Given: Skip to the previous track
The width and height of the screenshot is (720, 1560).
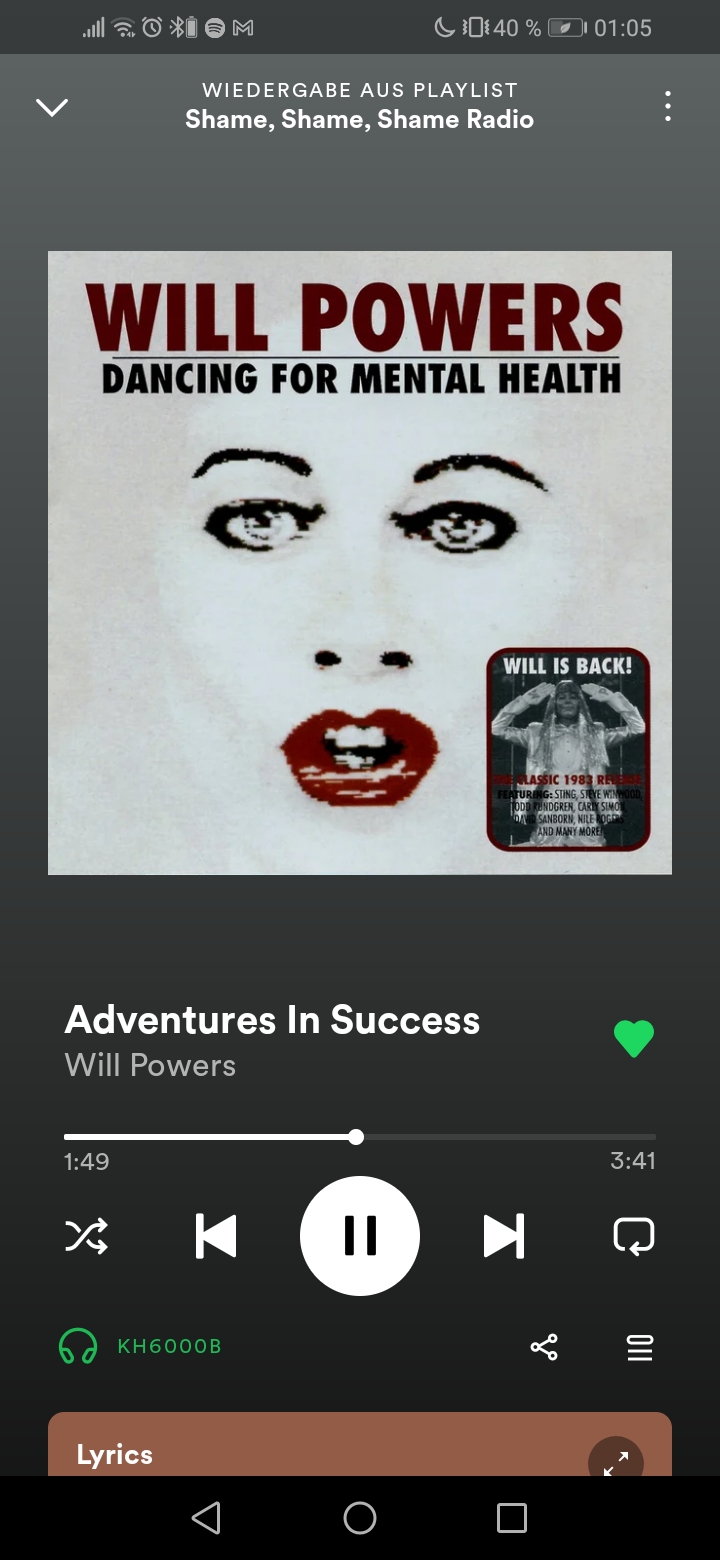Looking at the screenshot, I should pyautogui.click(x=216, y=1236).
